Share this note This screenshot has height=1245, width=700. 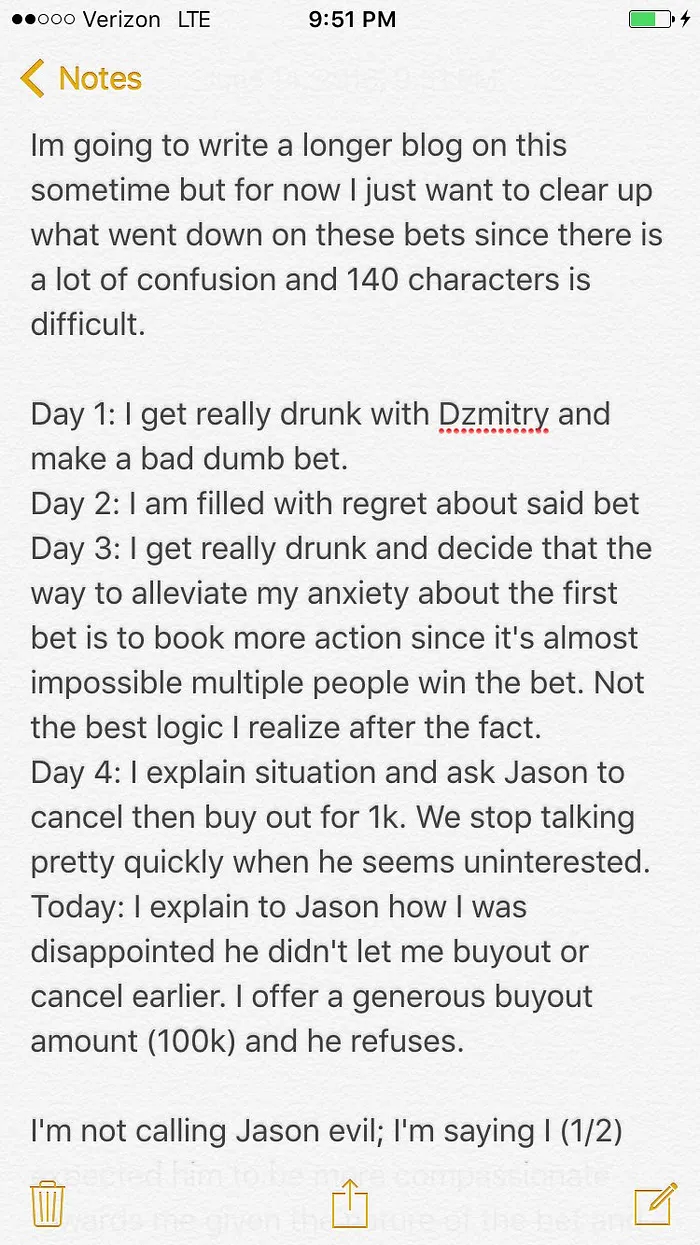[x=350, y=1203]
